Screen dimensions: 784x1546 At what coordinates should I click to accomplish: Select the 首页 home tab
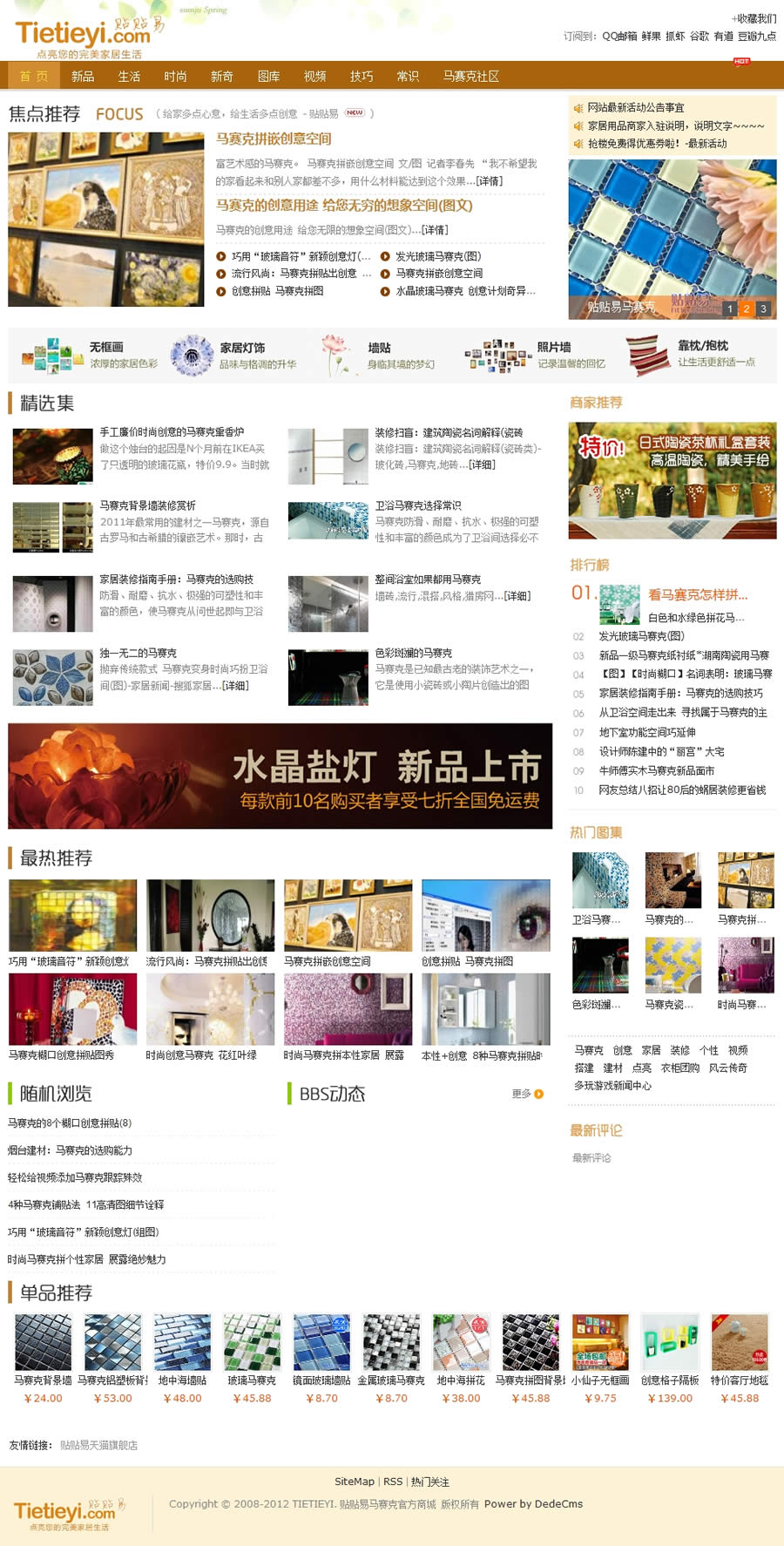coord(33,77)
